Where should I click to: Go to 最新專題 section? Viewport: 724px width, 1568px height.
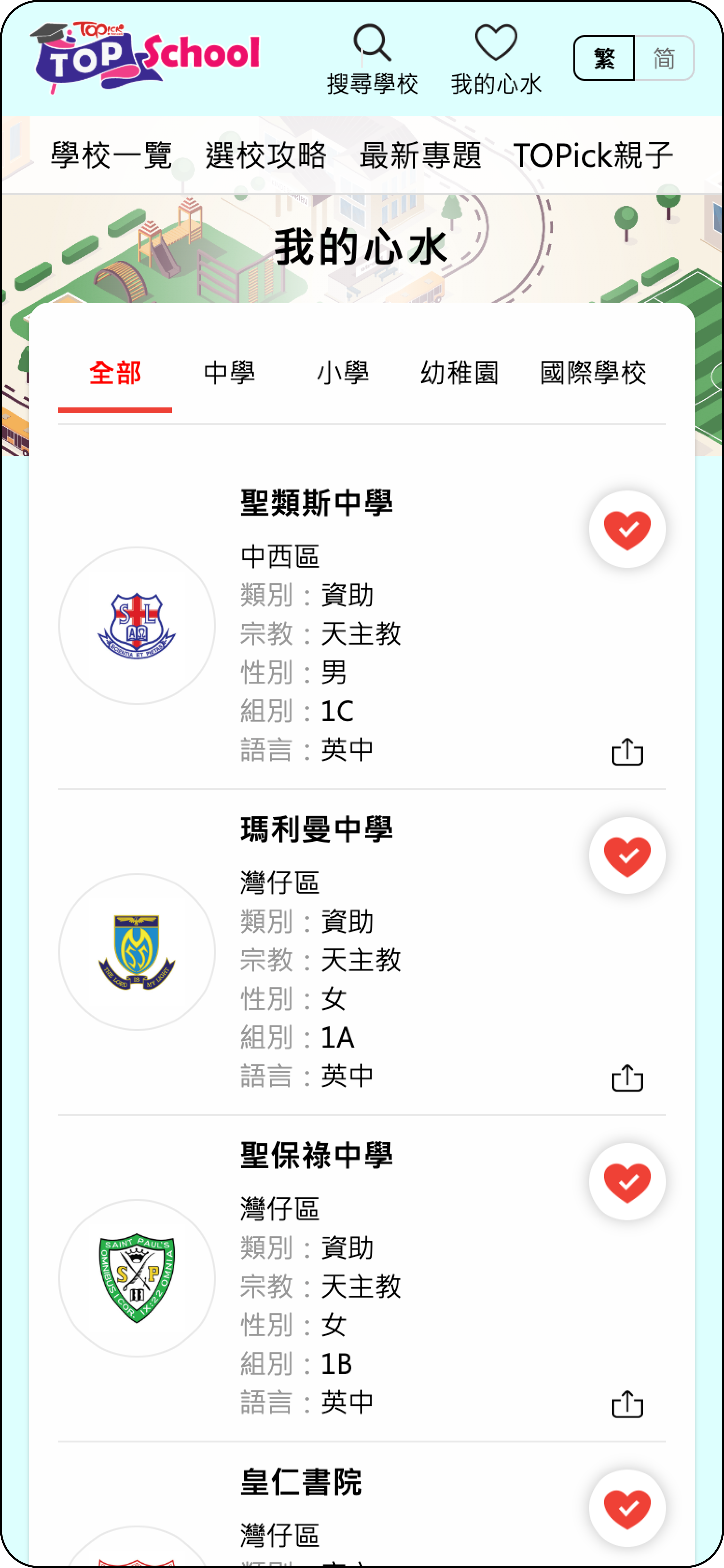pos(421,155)
